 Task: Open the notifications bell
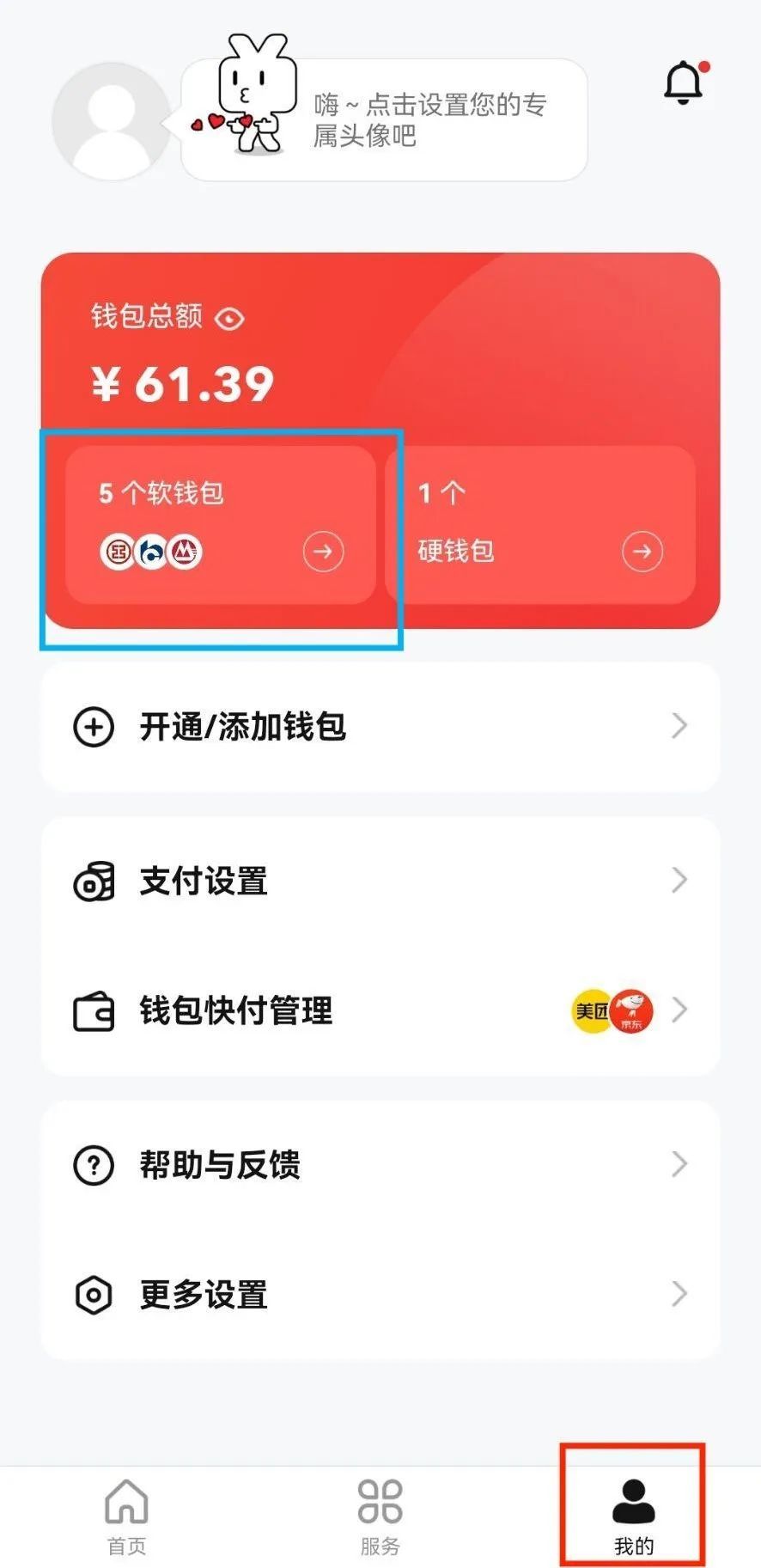coord(684,83)
